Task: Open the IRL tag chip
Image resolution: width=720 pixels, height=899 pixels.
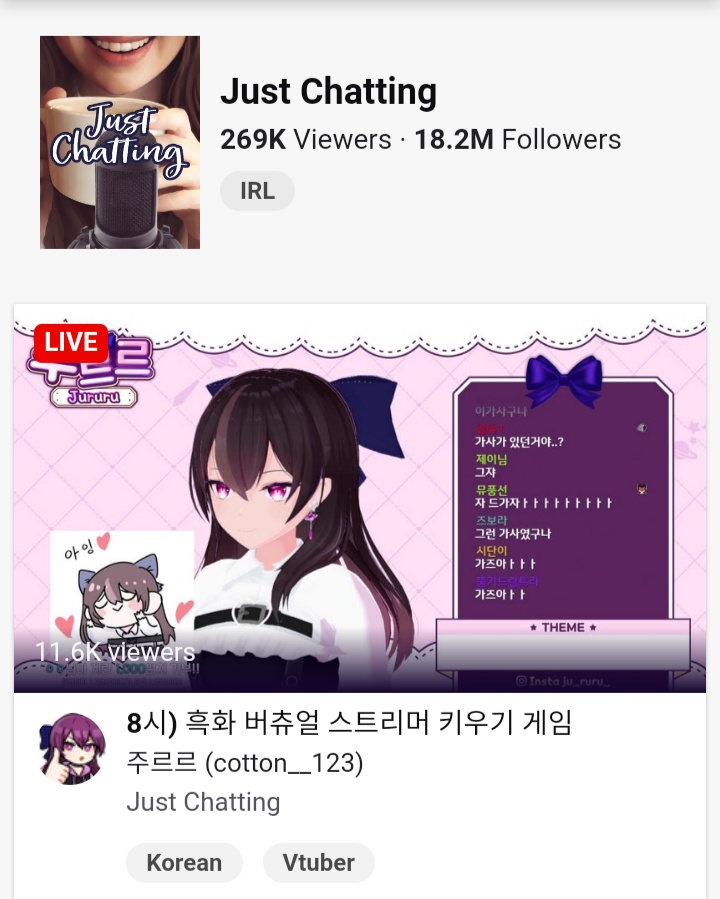Action: pyautogui.click(x=257, y=191)
